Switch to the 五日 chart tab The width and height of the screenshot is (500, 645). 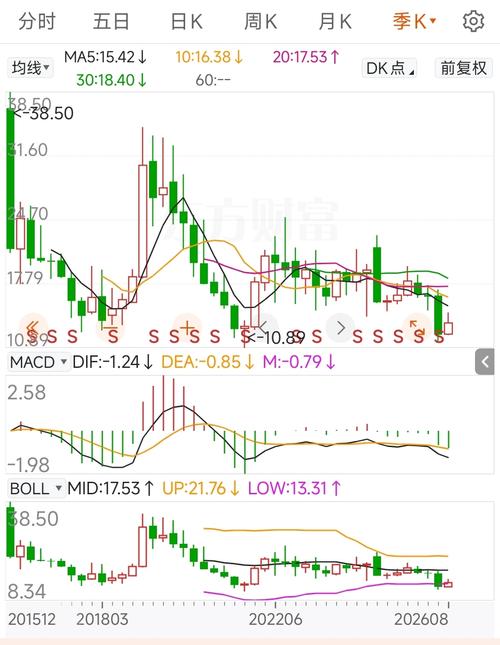click(111, 21)
